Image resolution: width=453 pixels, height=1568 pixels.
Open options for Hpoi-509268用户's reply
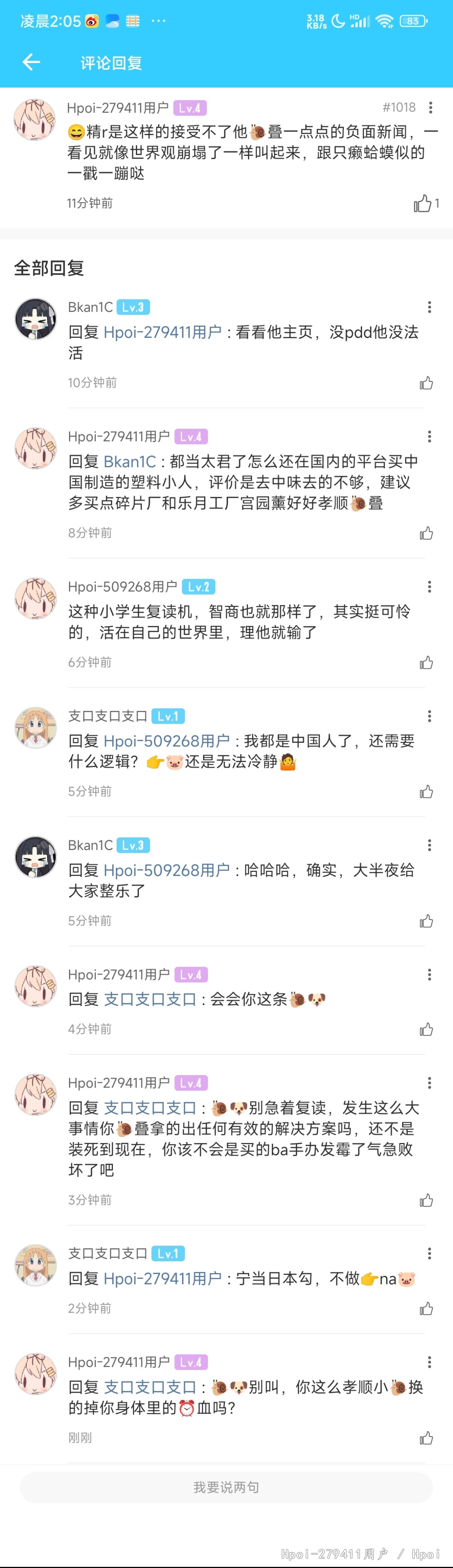429,587
